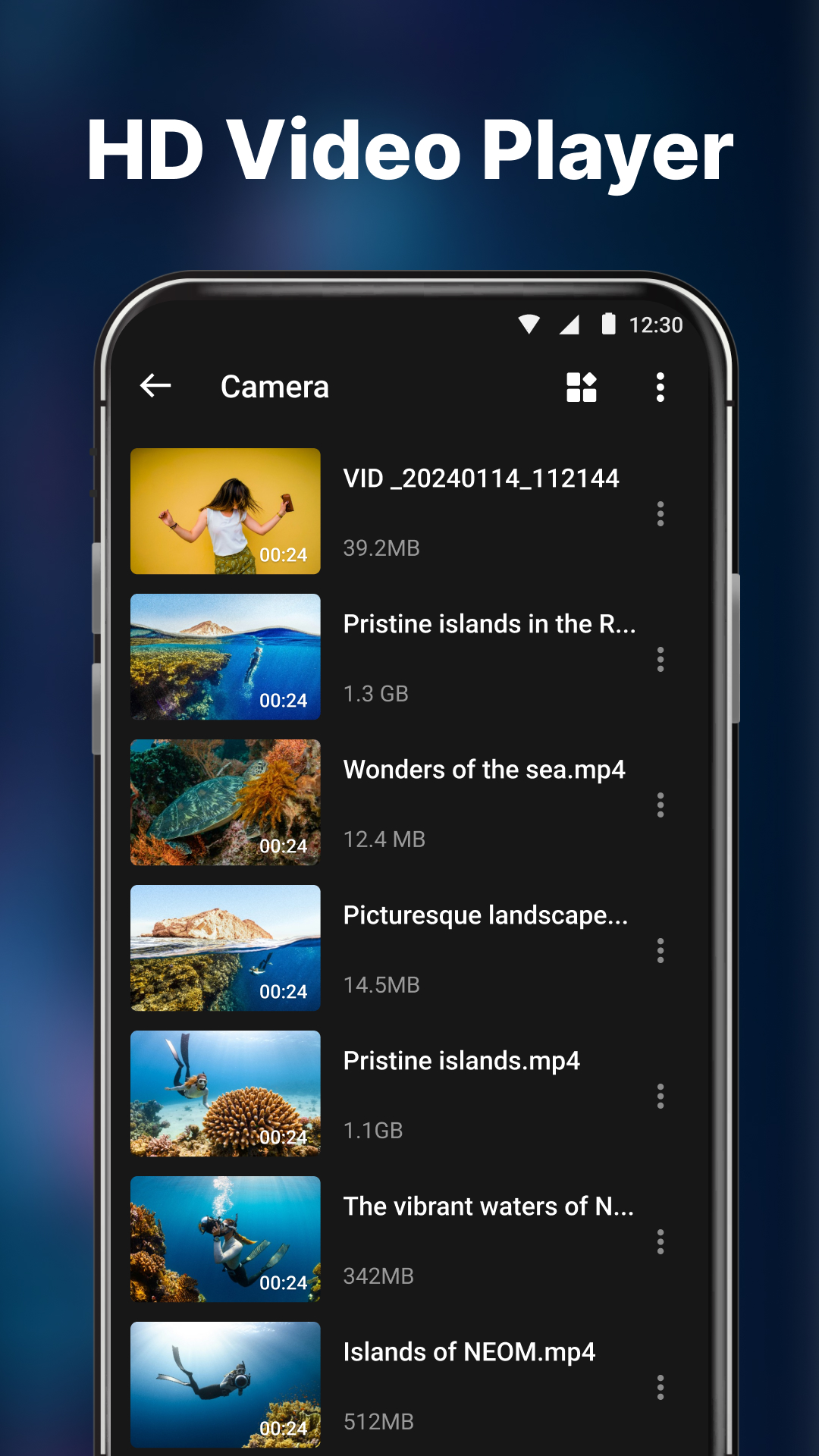The height and width of the screenshot is (1456, 819).
Task: Click the Wi-Fi status icon
Action: tap(531, 325)
